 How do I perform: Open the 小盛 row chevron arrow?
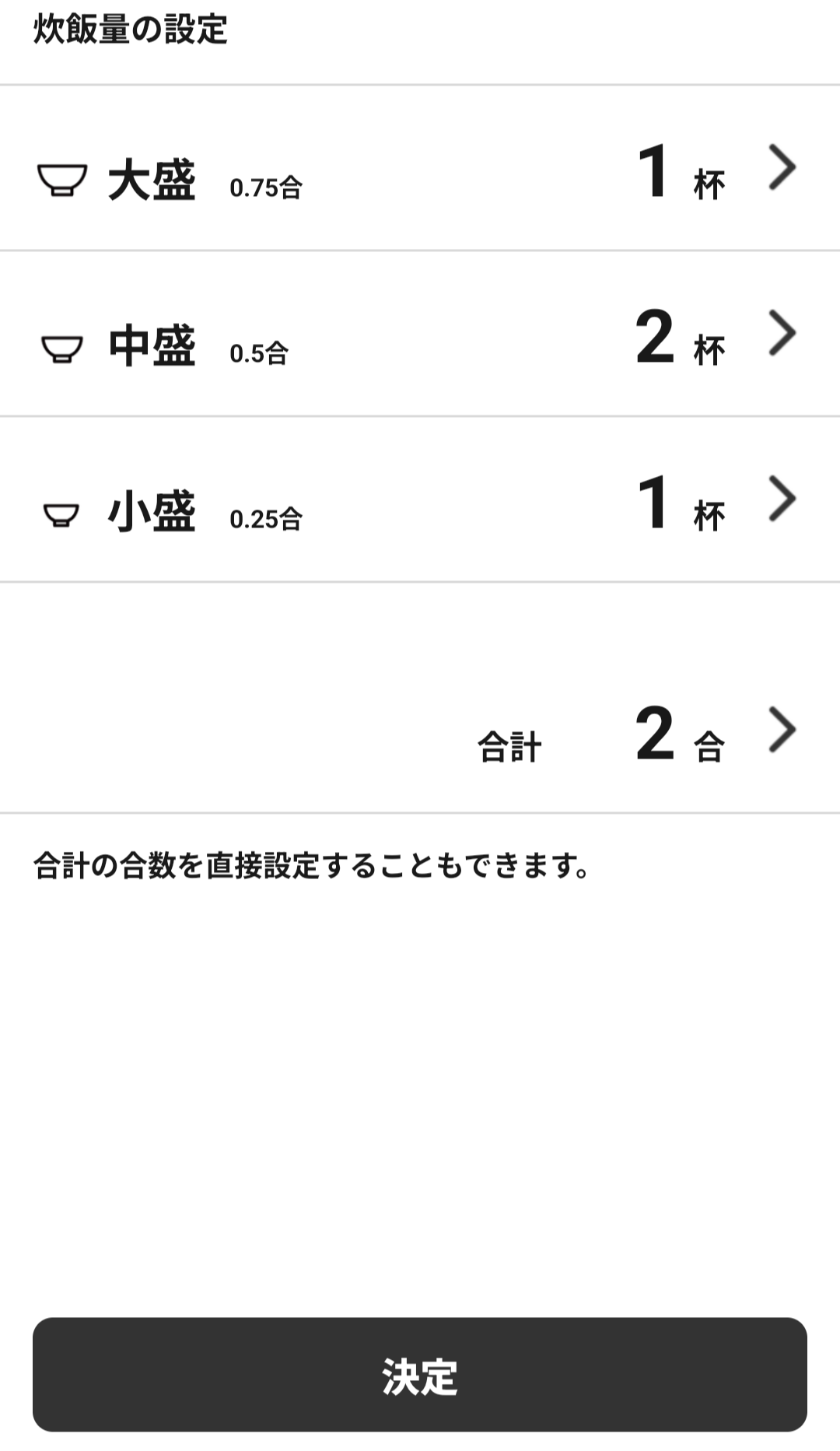tap(783, 500)
